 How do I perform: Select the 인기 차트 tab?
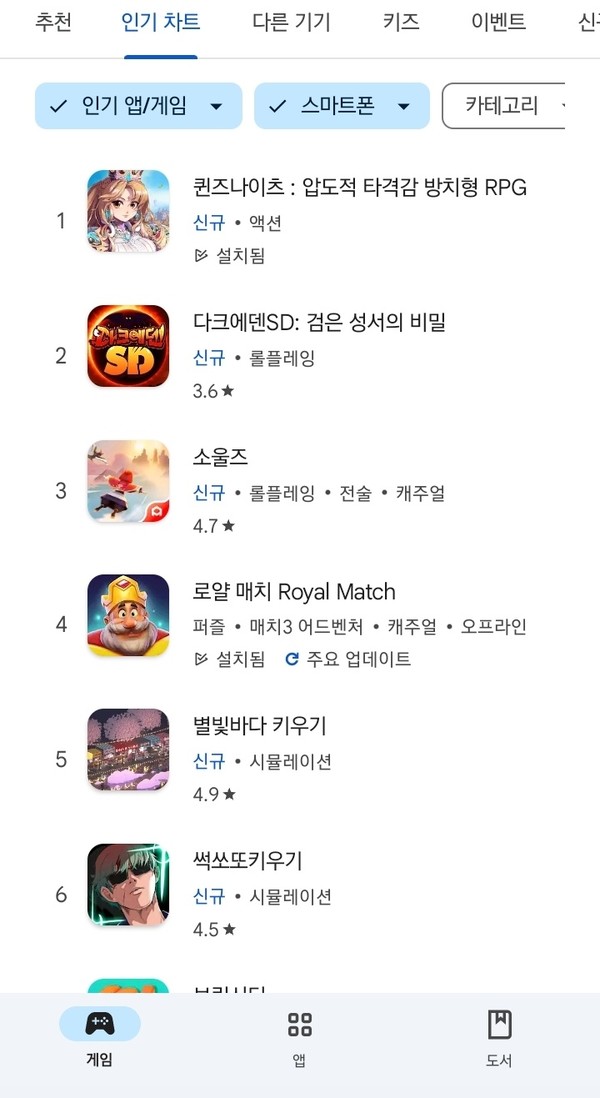(x=159, y=22)
